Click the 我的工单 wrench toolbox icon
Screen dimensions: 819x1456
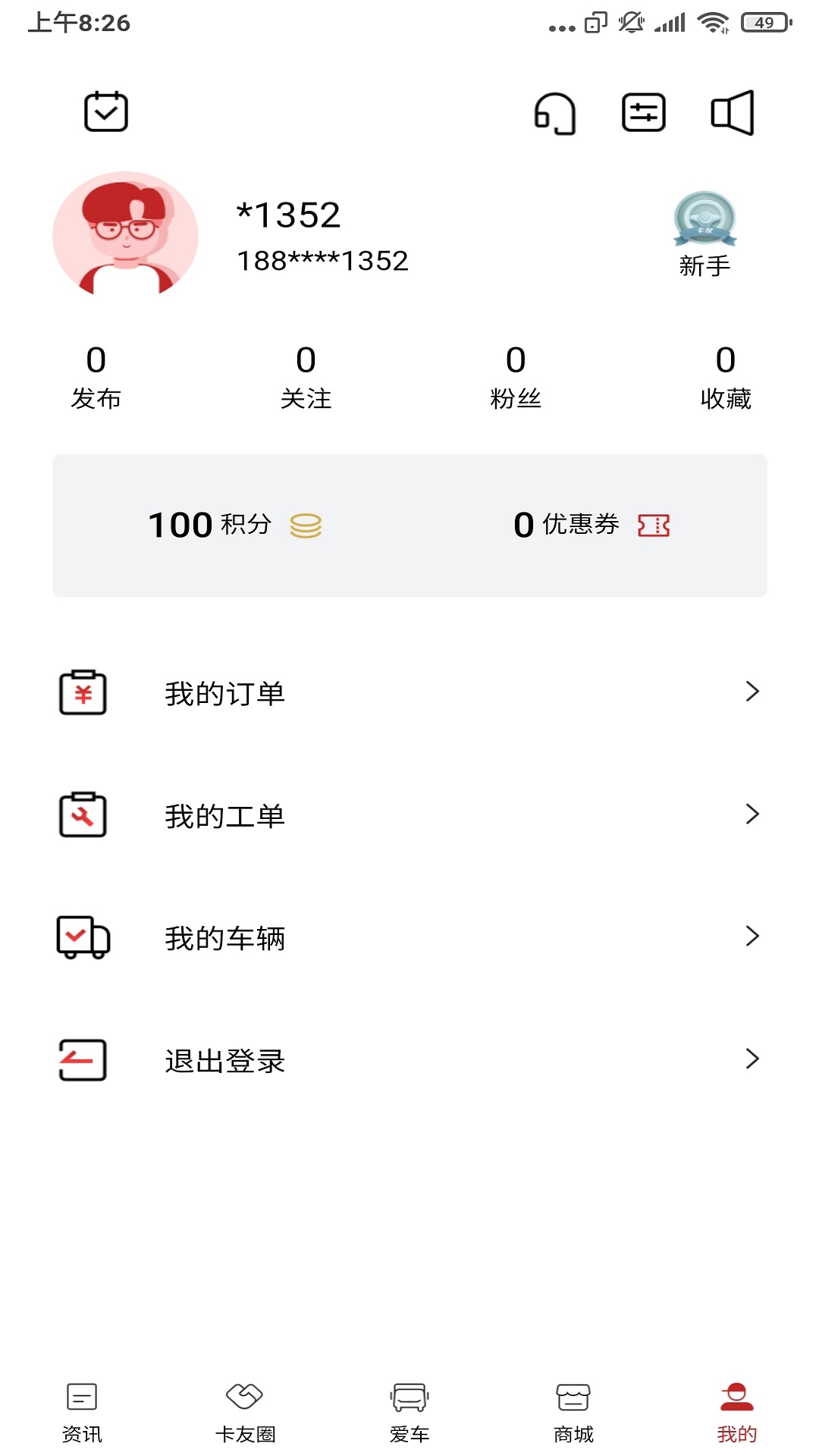click(82, 814)
